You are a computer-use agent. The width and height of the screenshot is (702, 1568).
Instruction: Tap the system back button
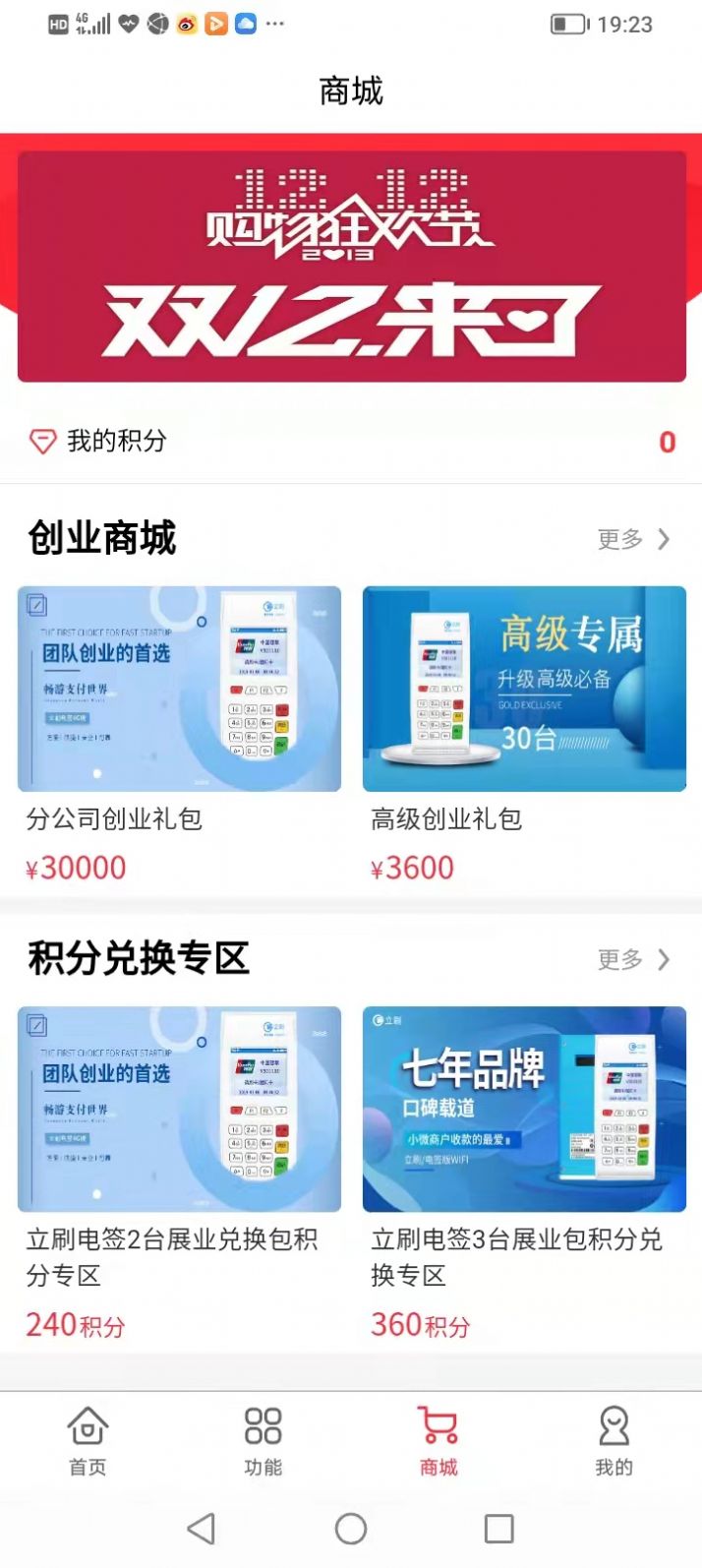pyautogui.click(x=202, y=1529)
